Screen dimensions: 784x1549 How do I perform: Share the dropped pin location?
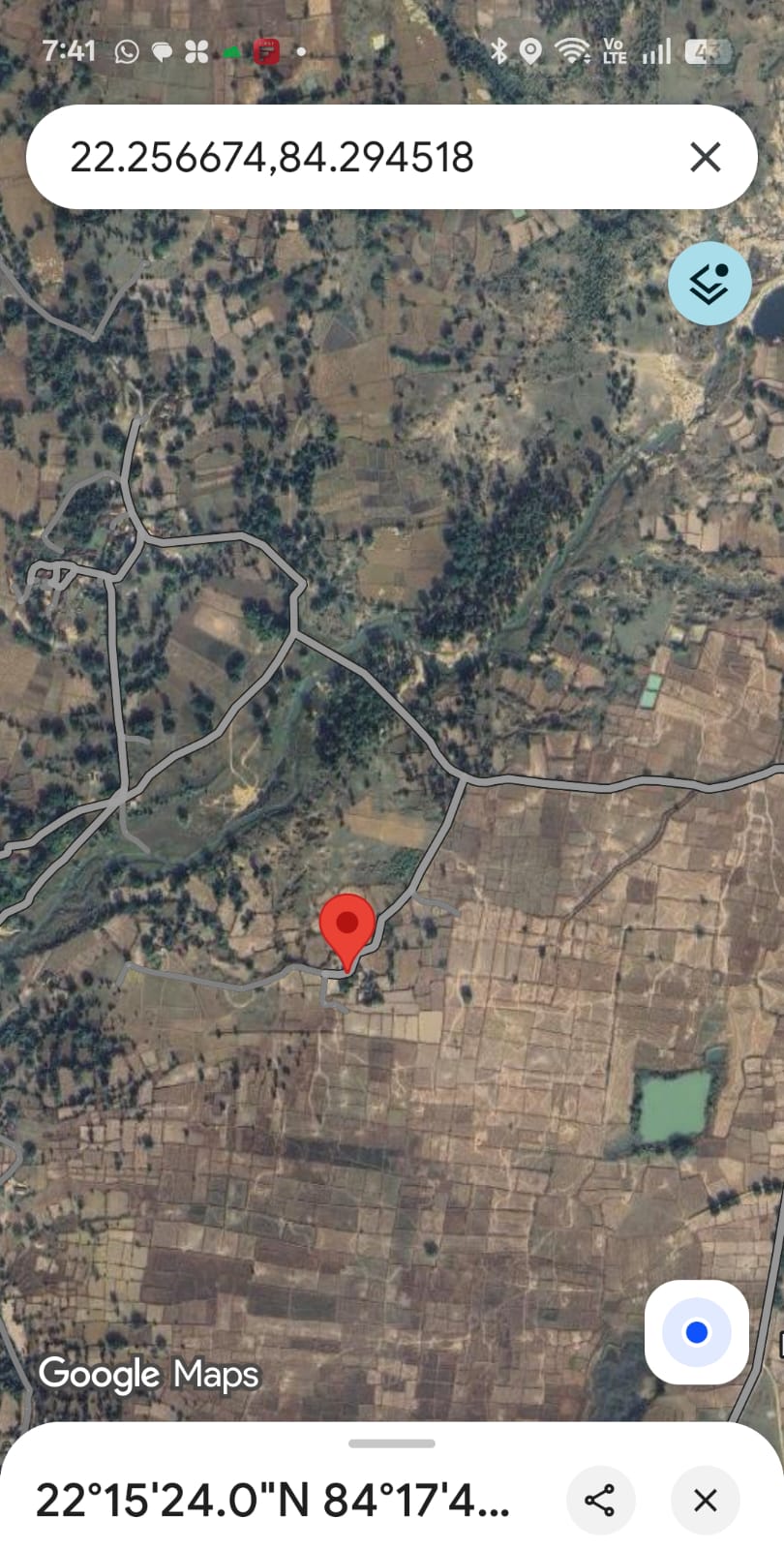(x=600, y=1501)
